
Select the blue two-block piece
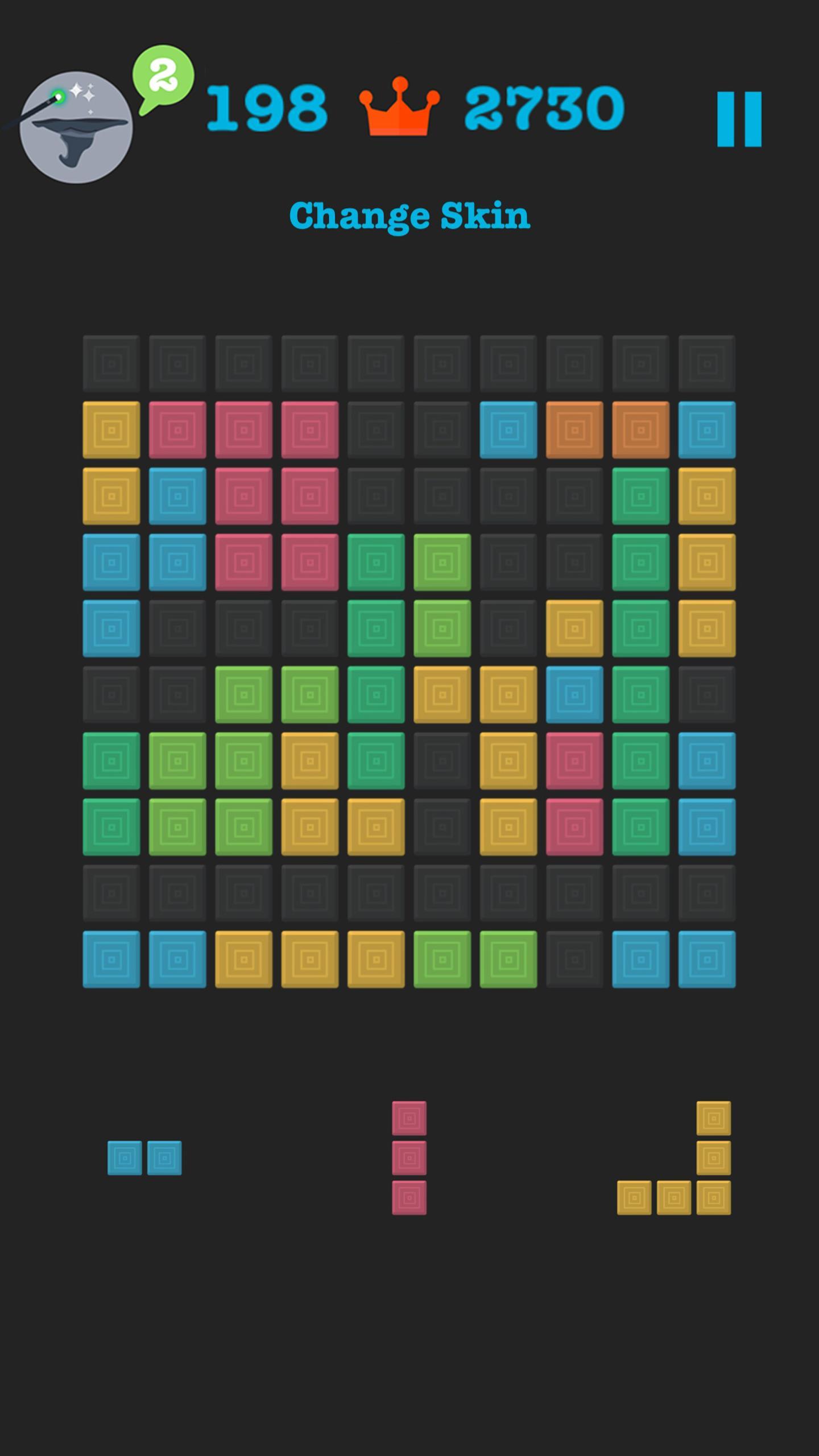click(144, 1158)
